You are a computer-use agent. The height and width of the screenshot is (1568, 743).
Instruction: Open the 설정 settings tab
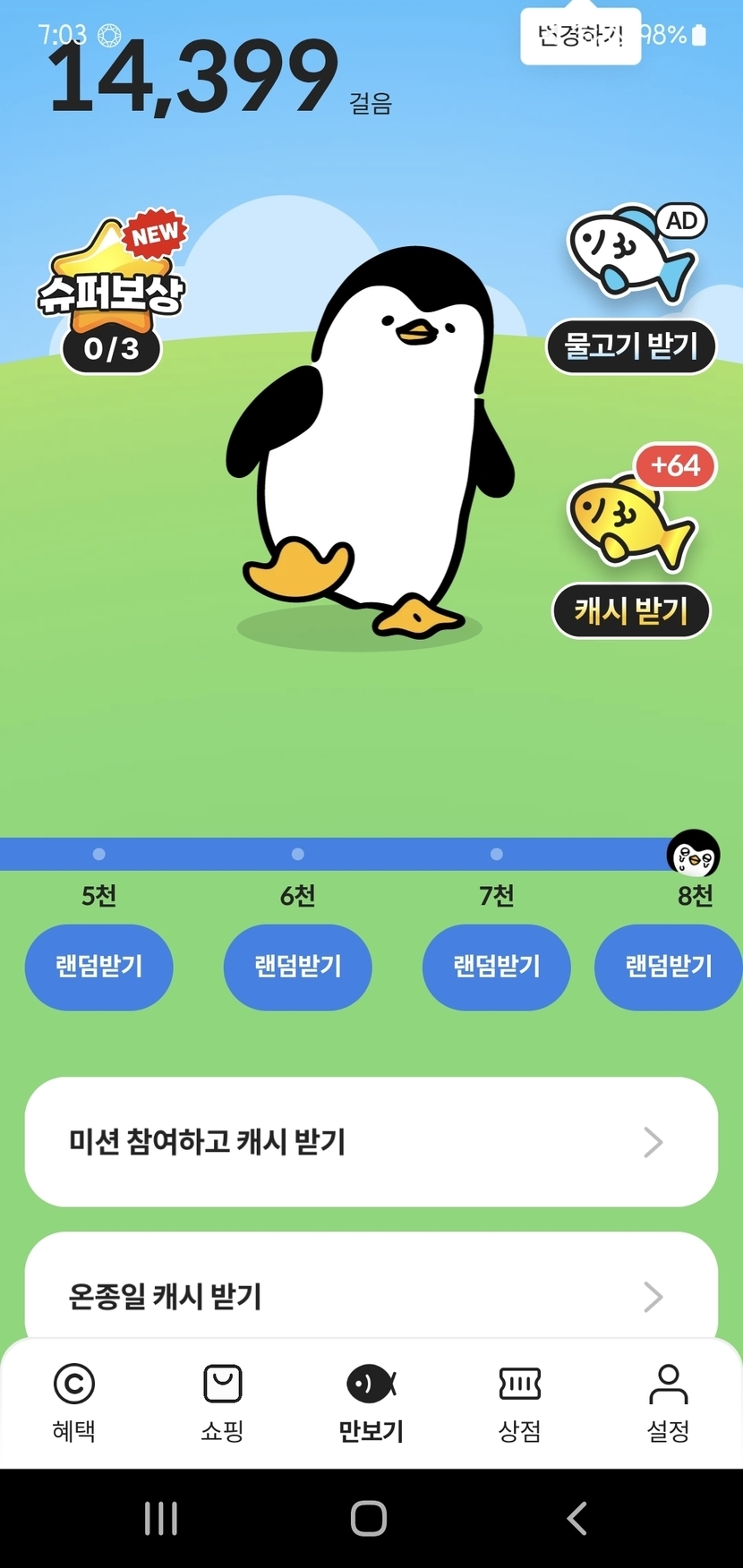669,1403
